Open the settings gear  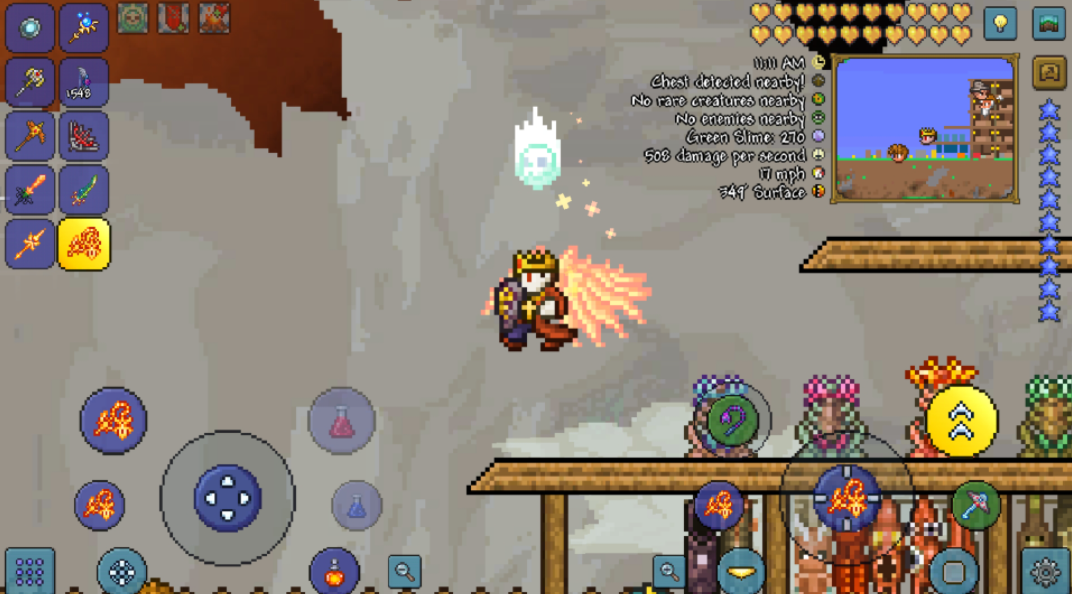(x=1046, y=572)
